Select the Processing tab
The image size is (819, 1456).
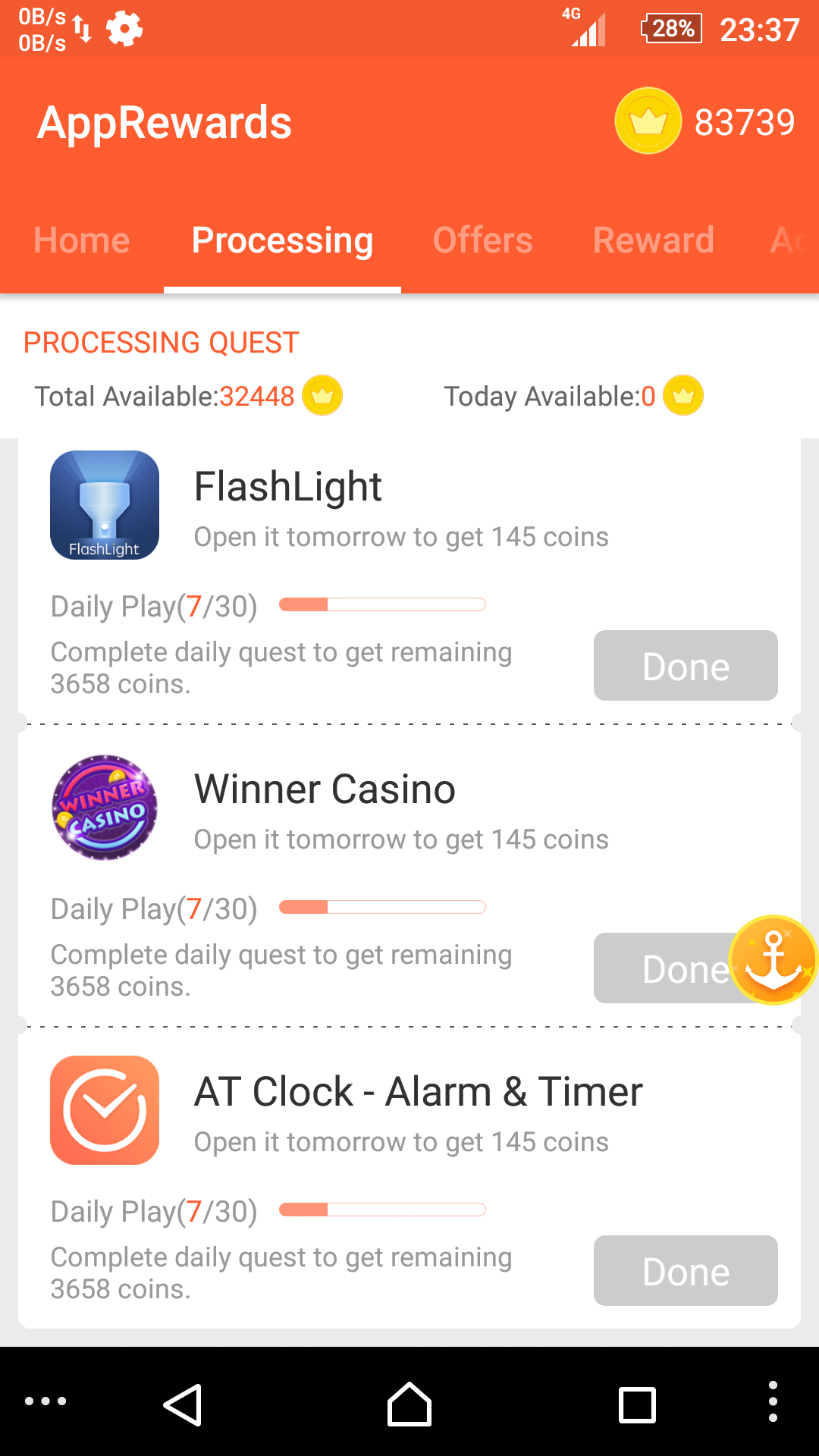click(x=282, y=241)
